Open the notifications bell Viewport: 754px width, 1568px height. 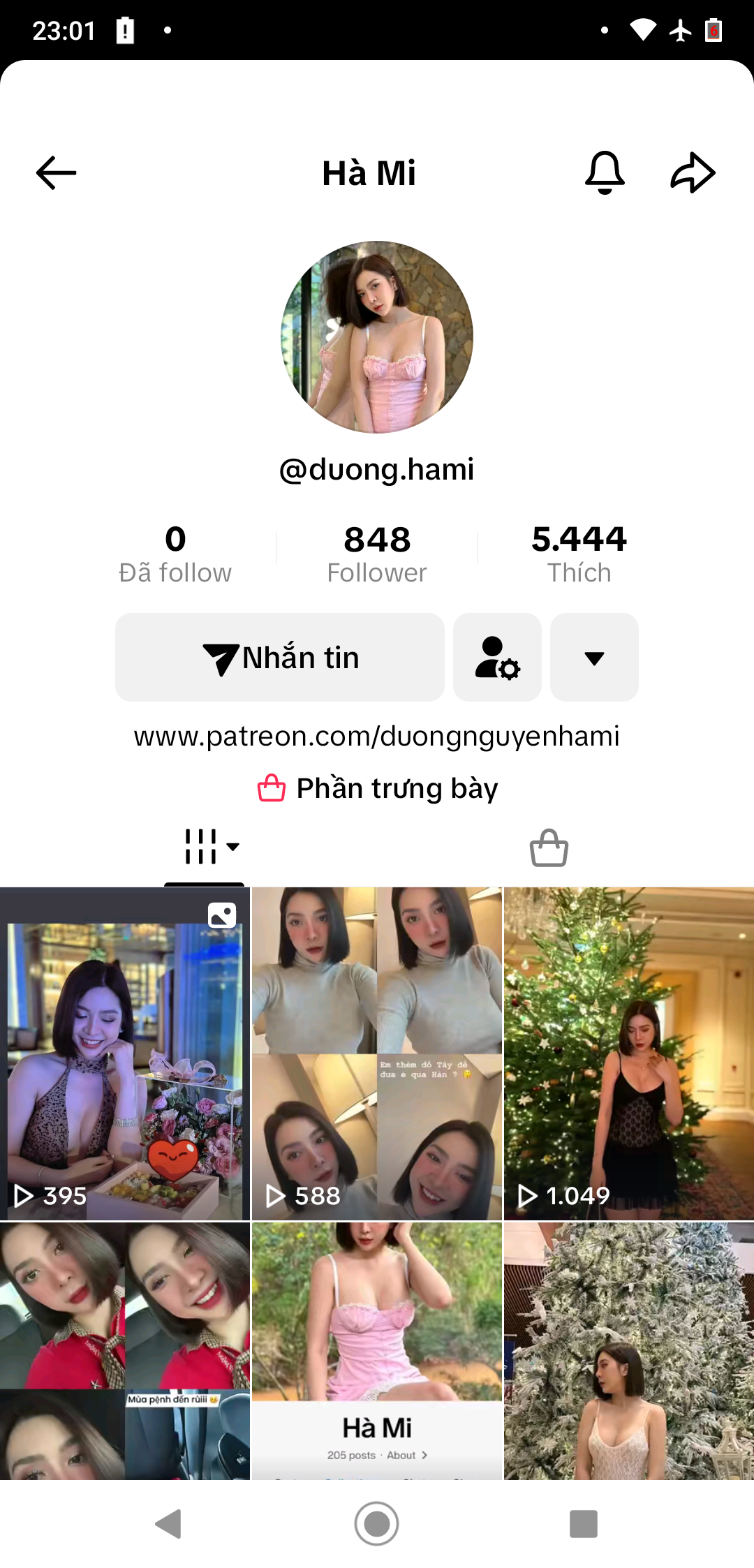click(x=605, y=172)
